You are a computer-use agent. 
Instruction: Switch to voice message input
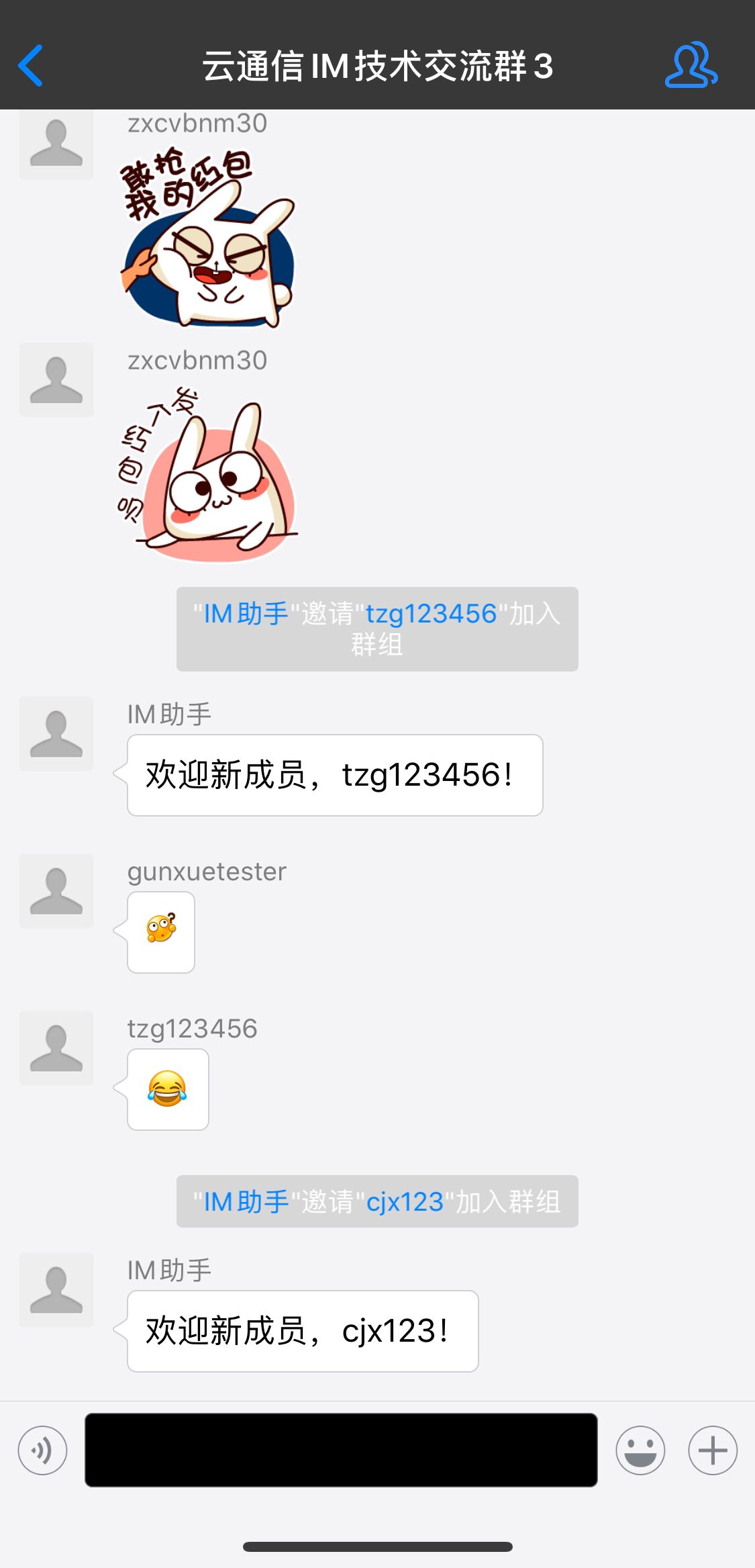point(43,1450)
